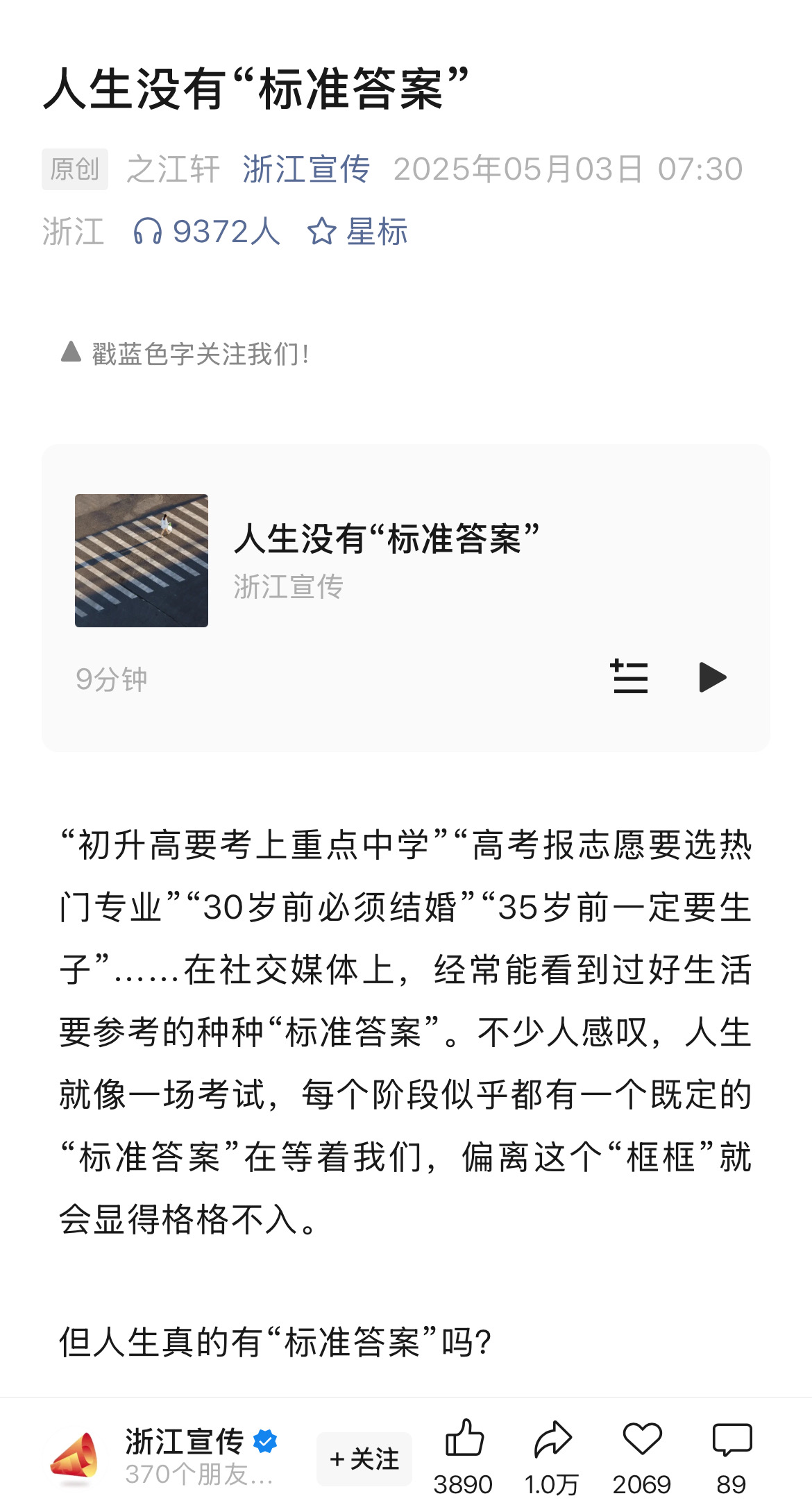Tap the headphone 9372人 listen icon
812x1512 pixels.
point(147,231)
